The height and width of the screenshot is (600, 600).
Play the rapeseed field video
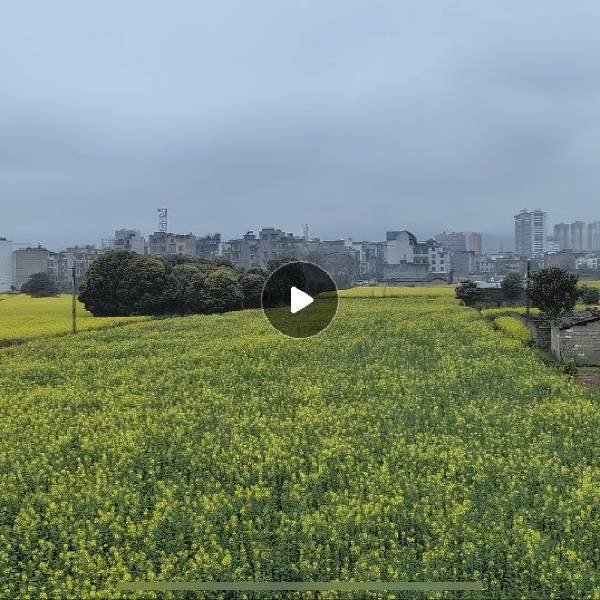pos(300,299)
